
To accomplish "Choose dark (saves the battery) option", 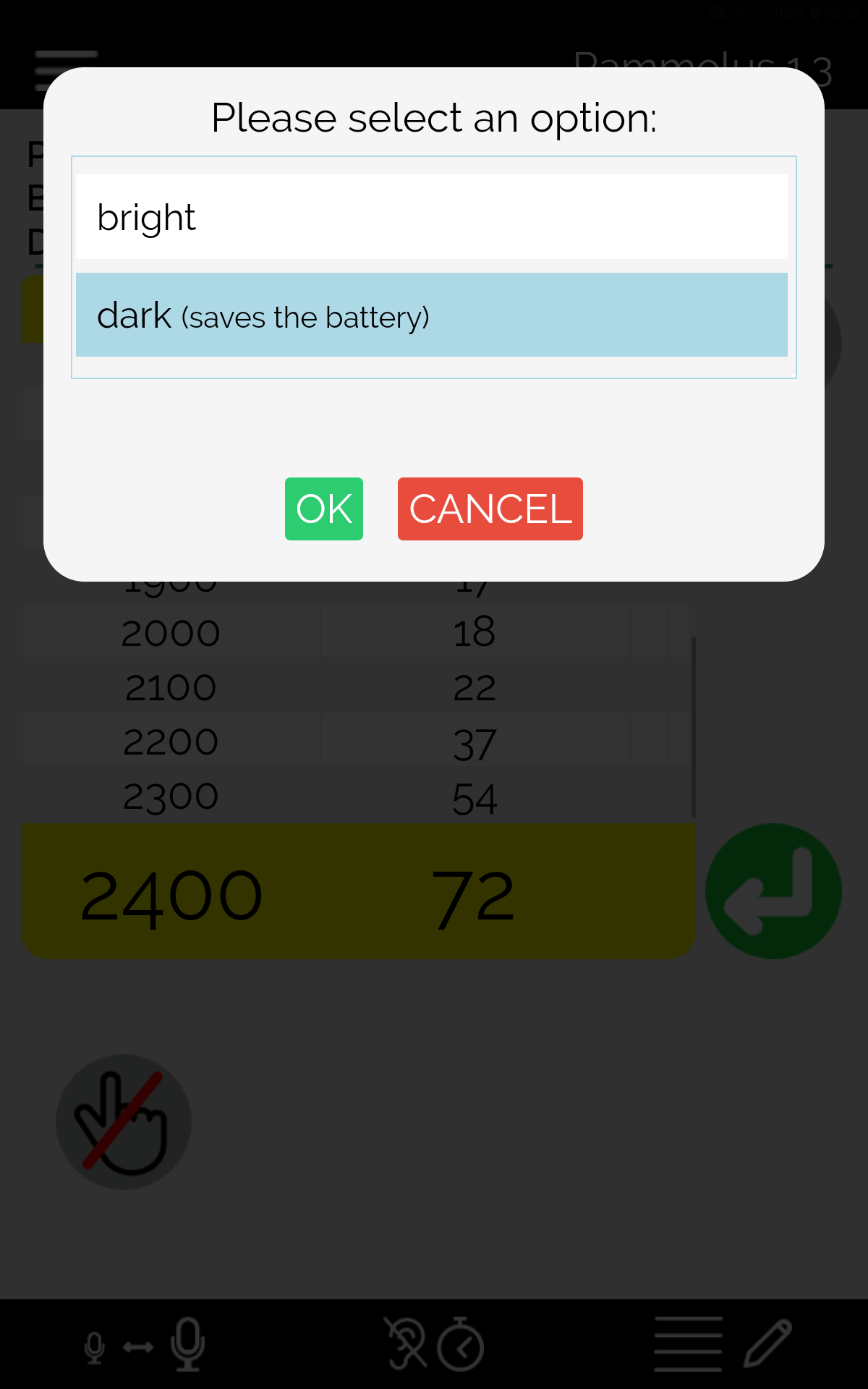I will pyautogui.click(x=431, y=315).
